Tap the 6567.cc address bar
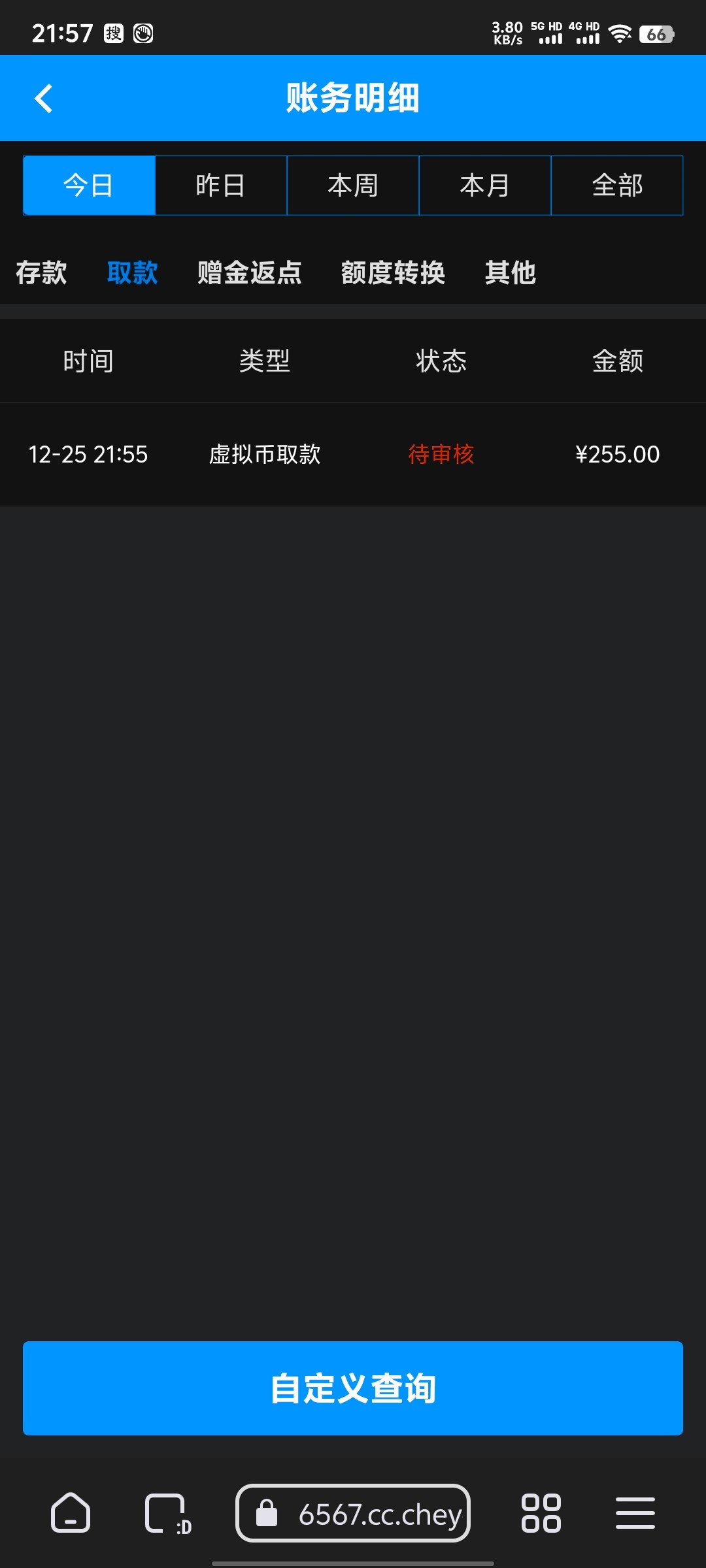This screenshot has height=1568, width=706. (353, 1513)
